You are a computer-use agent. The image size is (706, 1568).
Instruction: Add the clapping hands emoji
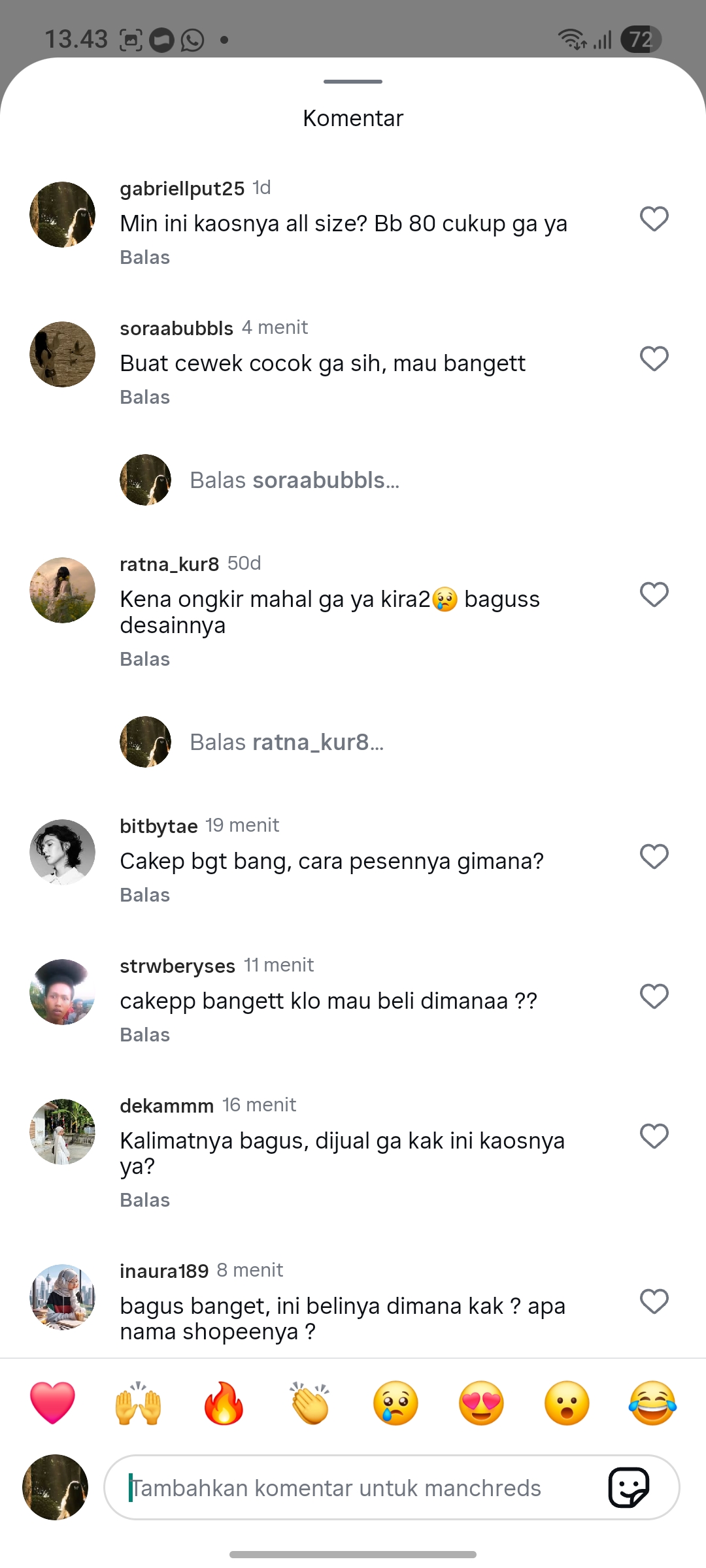(x=310, y=1403)
